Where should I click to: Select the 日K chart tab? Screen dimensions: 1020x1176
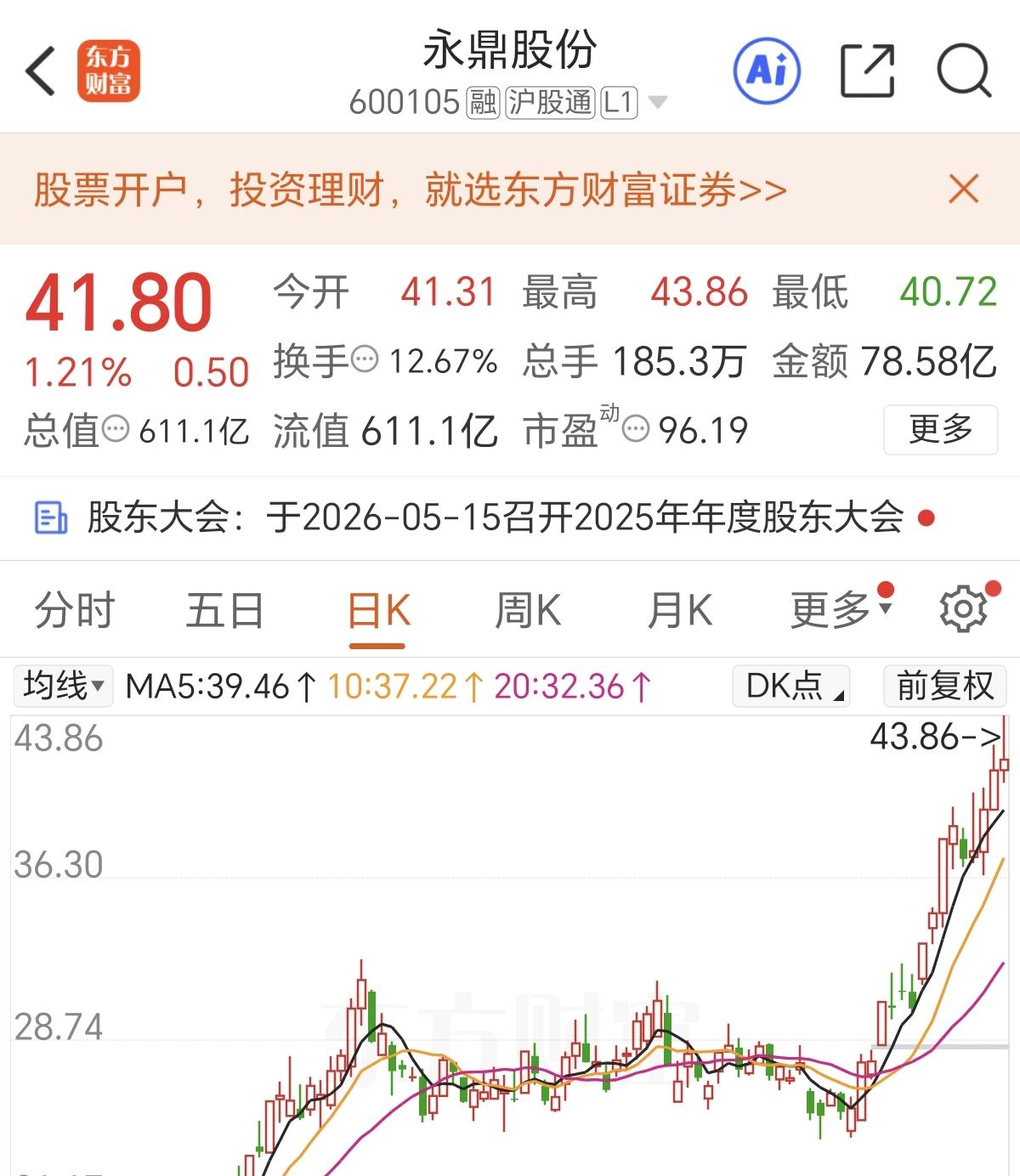[x=378, y=610]
